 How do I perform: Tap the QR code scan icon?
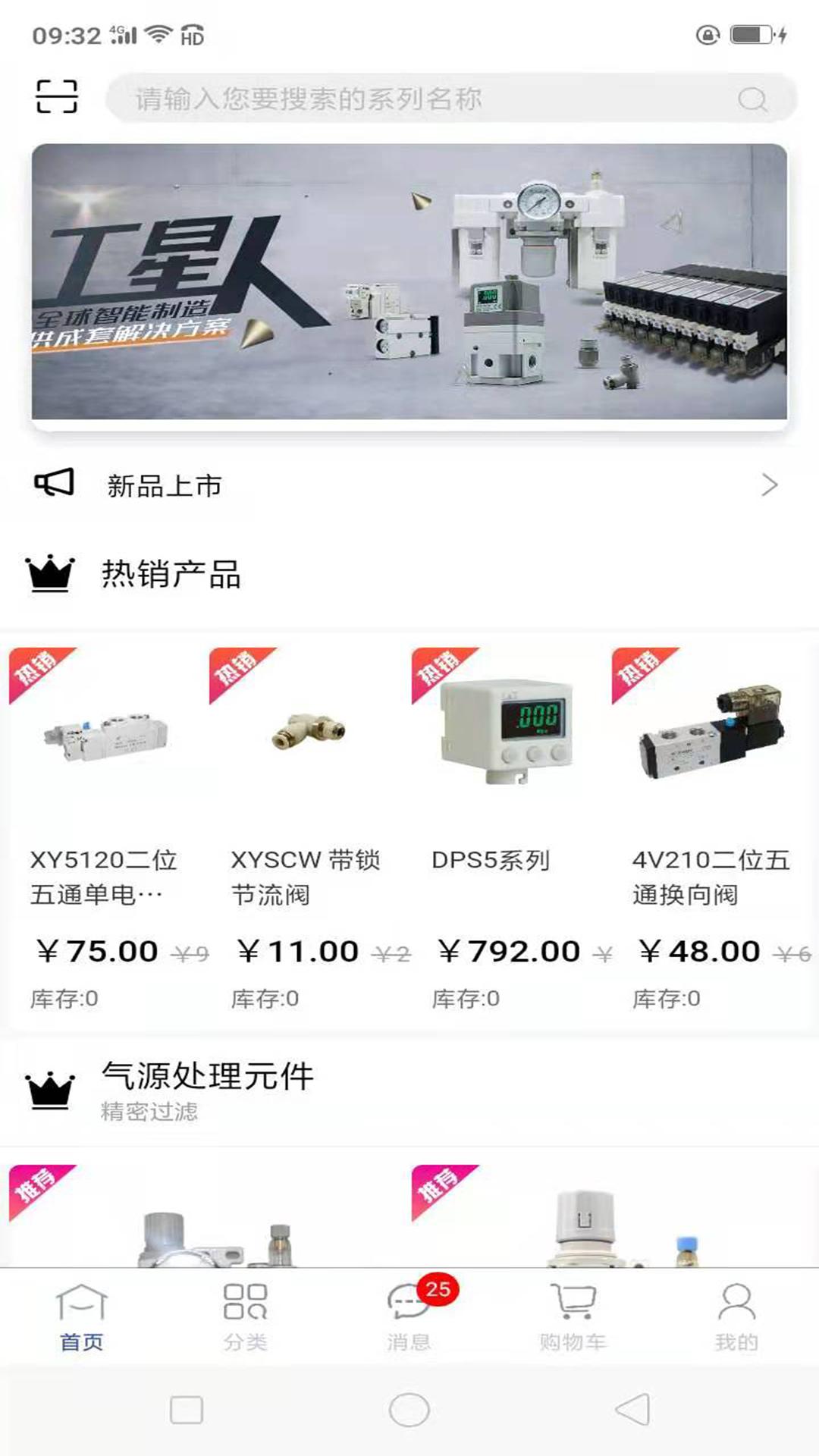tap(57, 96)
